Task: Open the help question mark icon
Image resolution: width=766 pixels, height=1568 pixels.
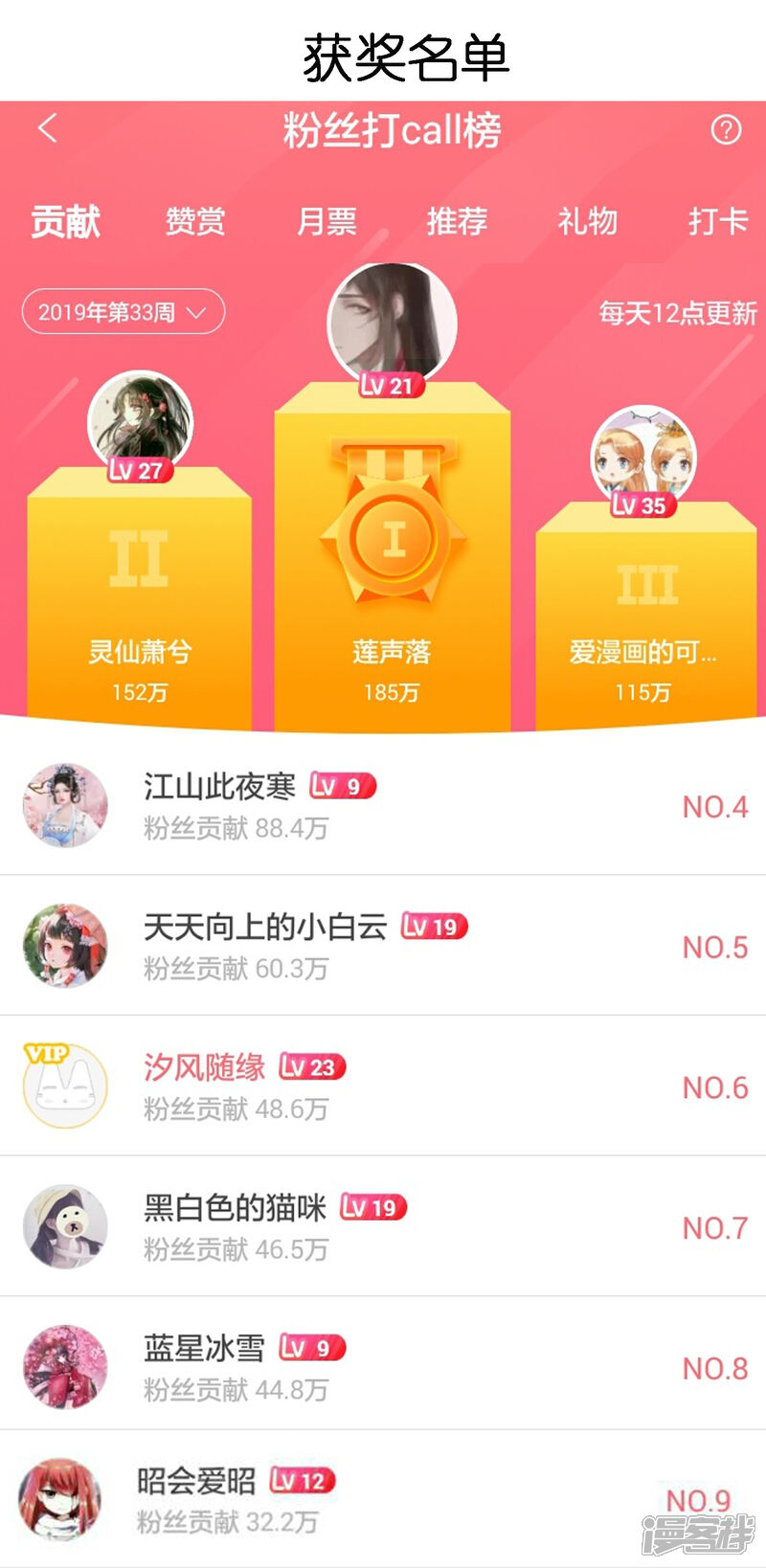Action: (x=726, y=129)
